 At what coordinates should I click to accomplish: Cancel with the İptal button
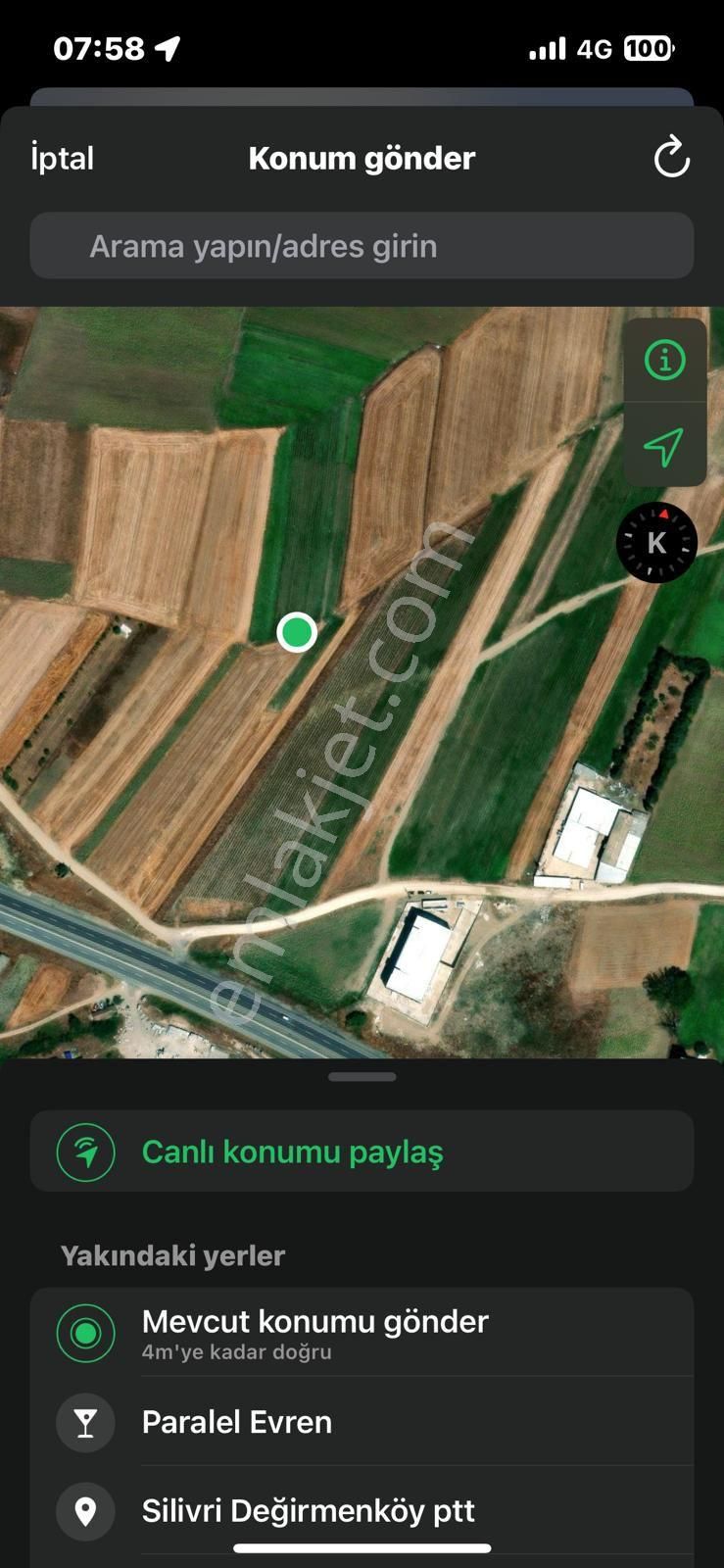click(x=63, y=158)
